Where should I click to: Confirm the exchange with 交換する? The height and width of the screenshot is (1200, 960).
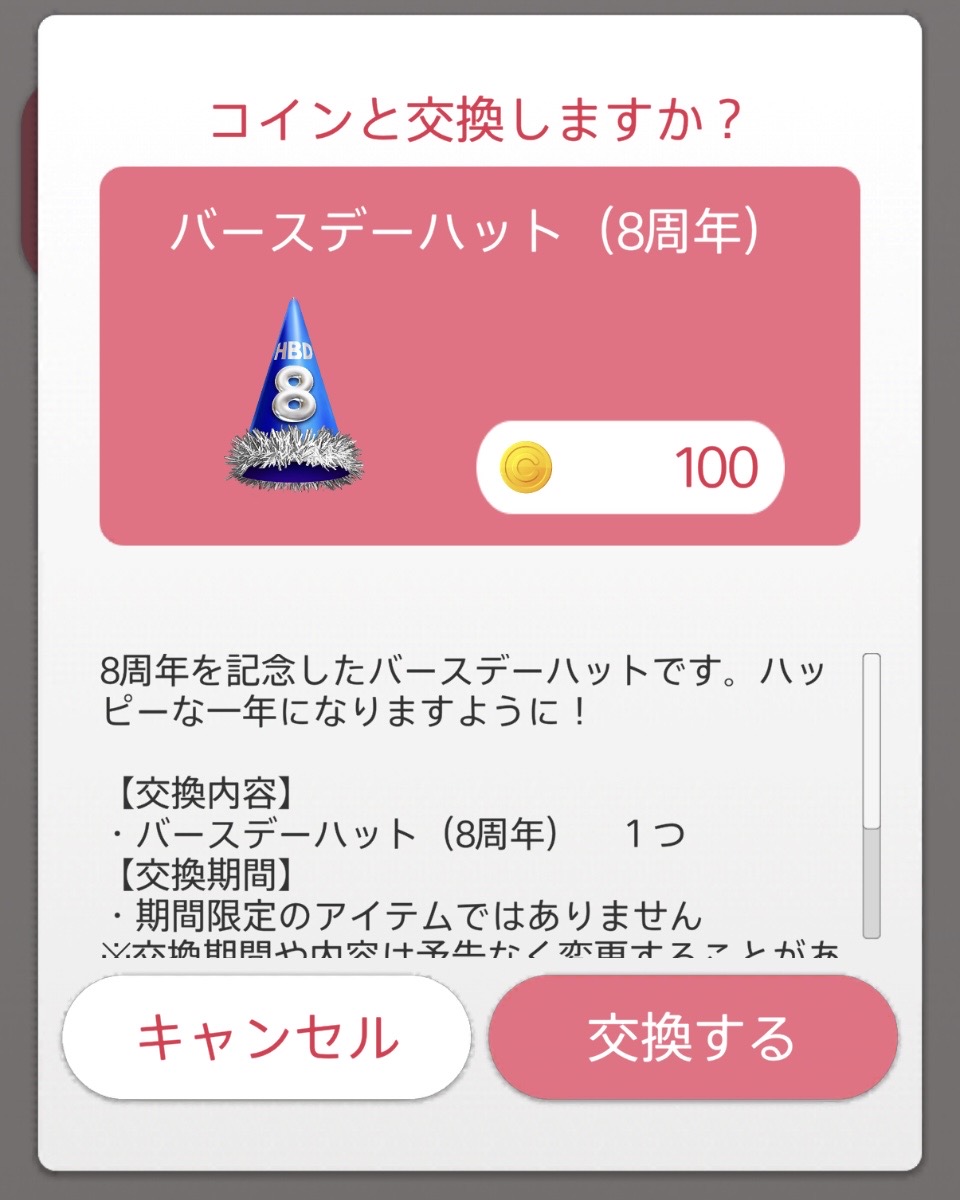(x=692, y=1037)
